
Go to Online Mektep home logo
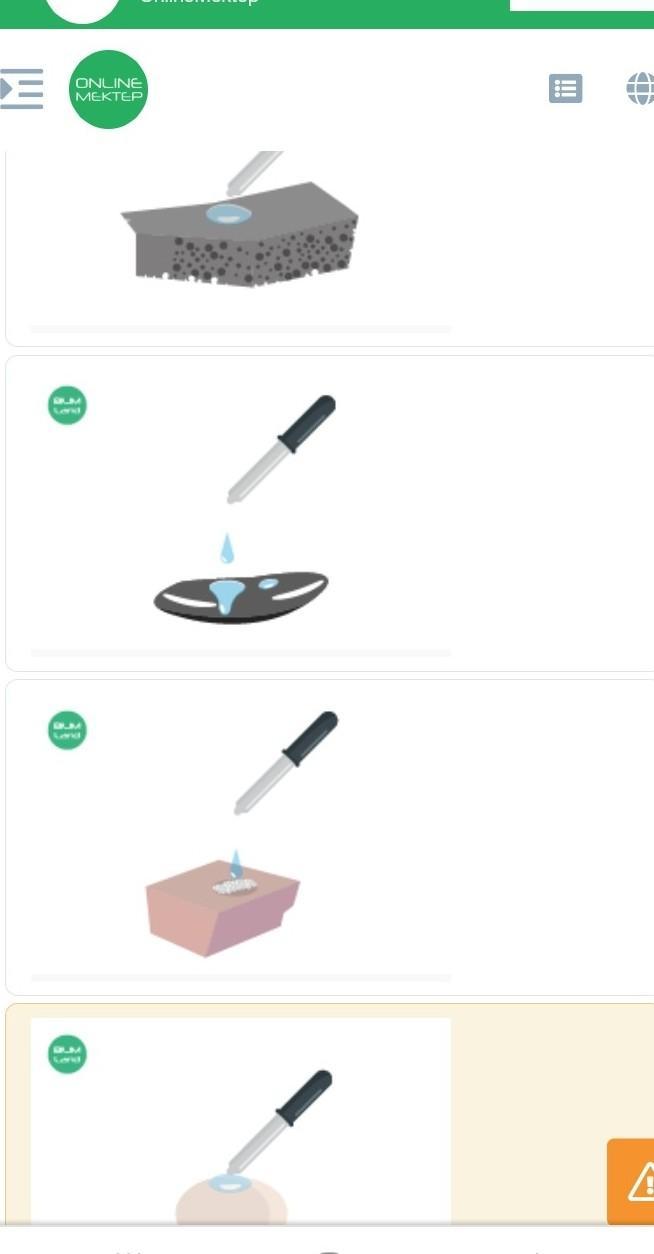pyautogui.click(x=109, y=90)
